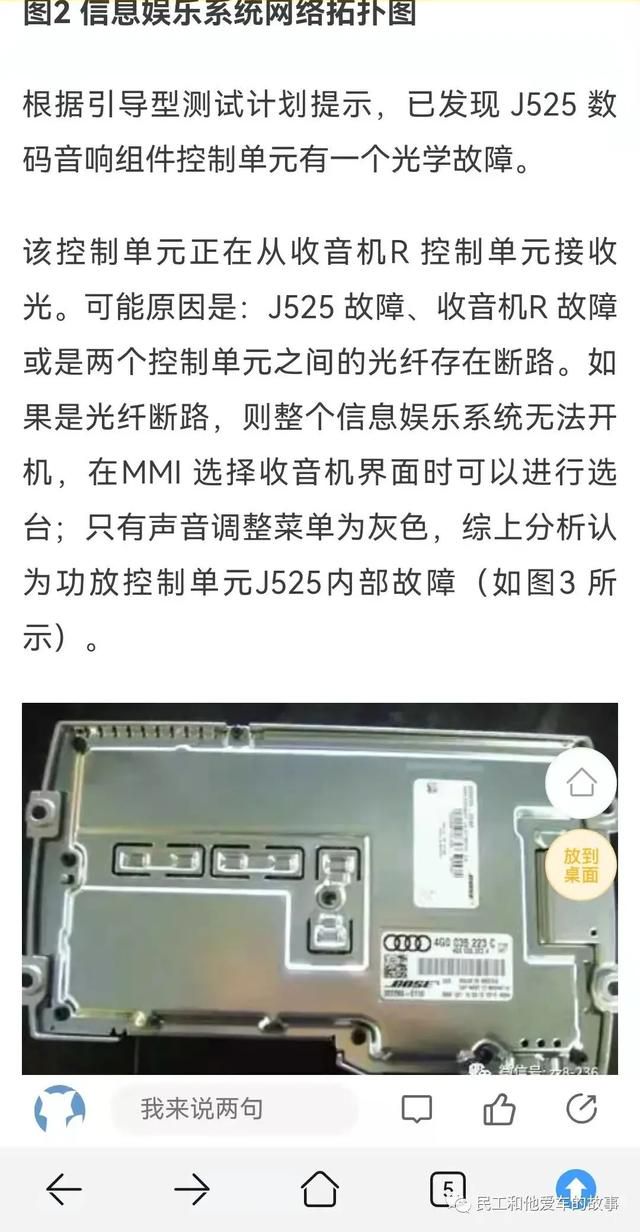Tap "放到桌面" to add to the desktop

pyautogui.click(x=581, y=866)
